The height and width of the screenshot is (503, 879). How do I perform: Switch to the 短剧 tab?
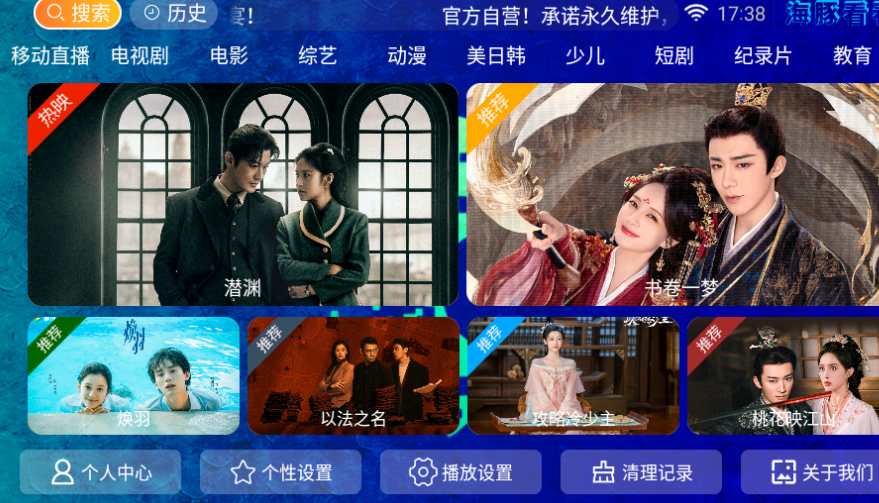point(673,56)
